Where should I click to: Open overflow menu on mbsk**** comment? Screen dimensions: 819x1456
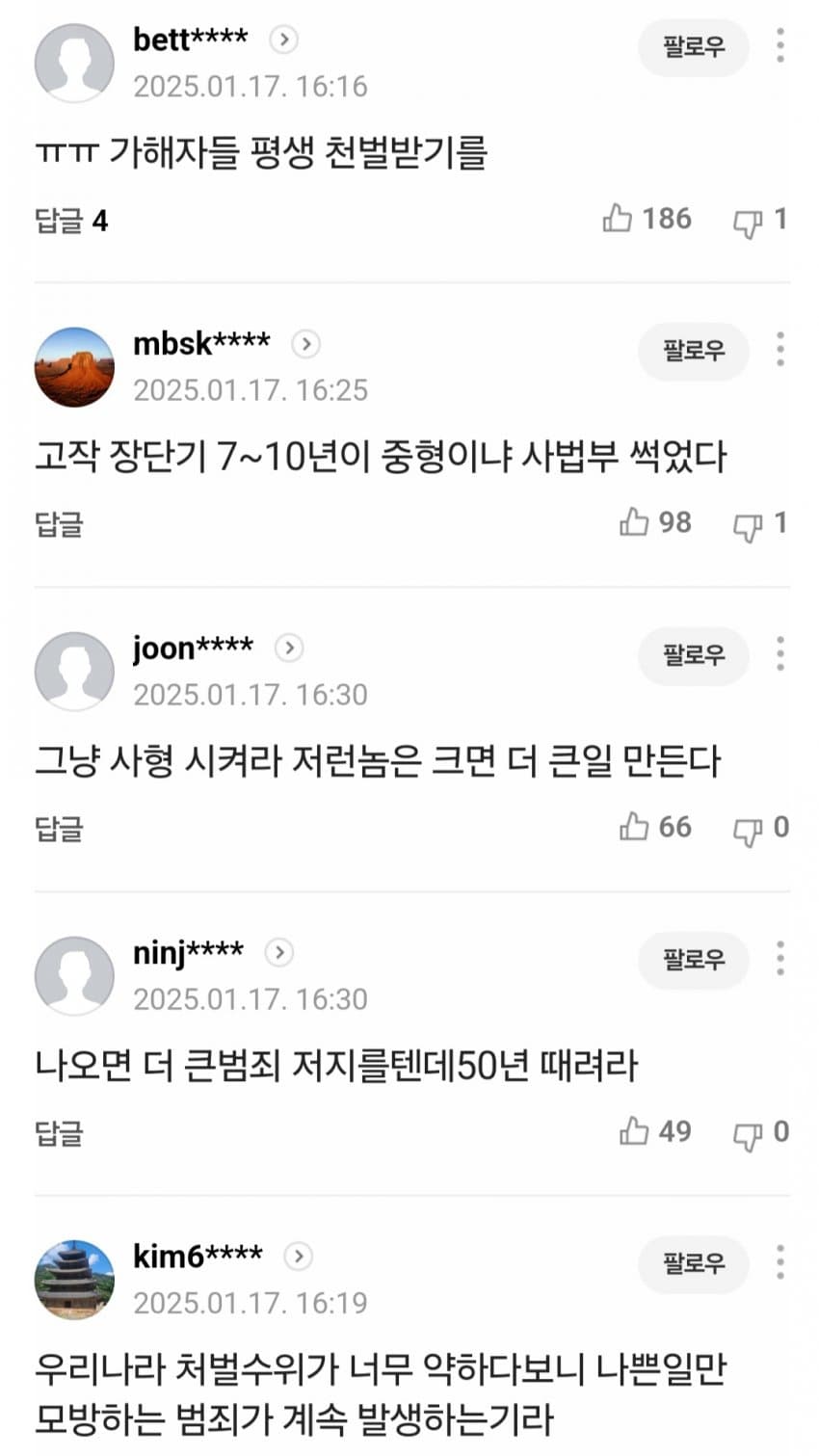click(779, 349)
